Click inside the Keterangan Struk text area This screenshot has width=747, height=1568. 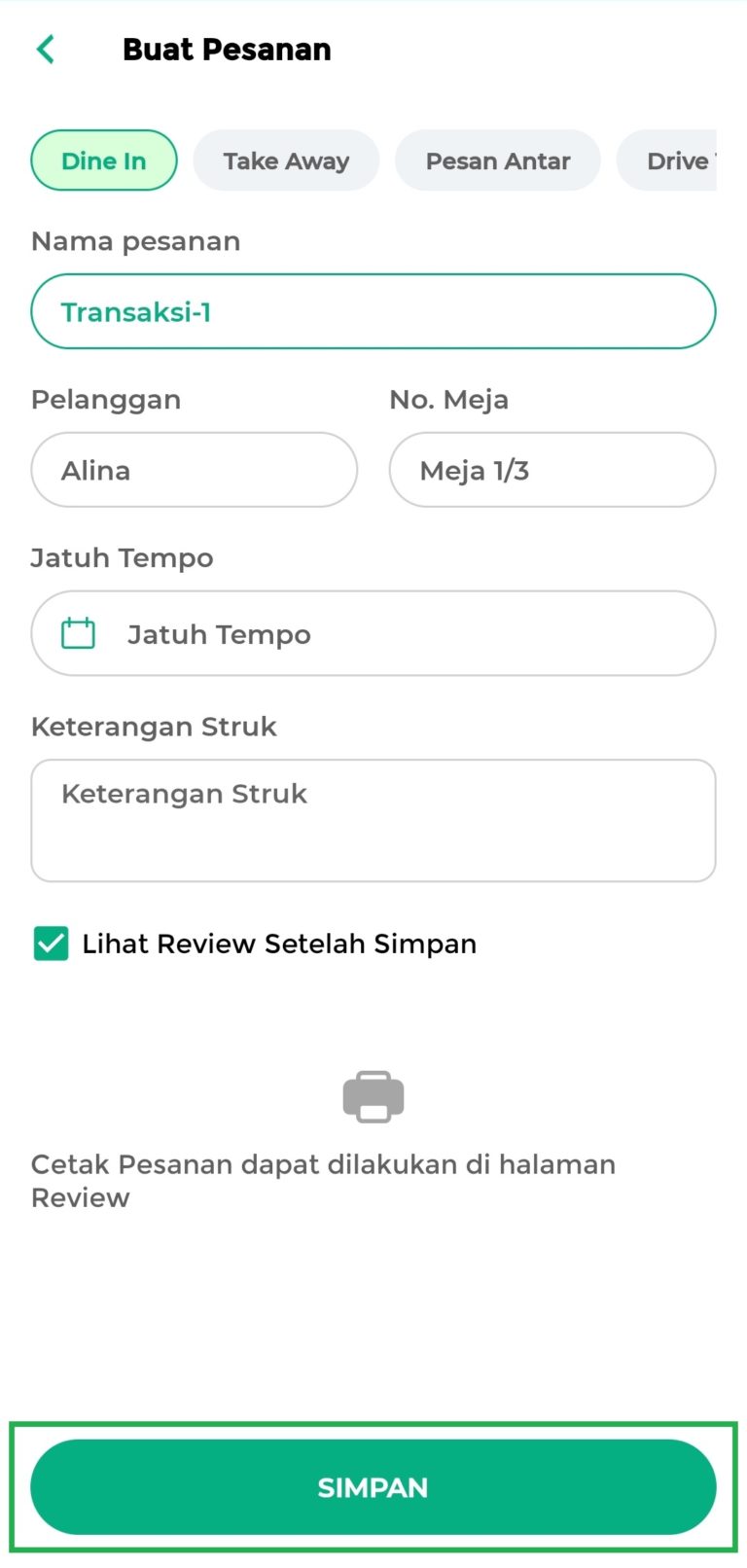click(373, 820)
